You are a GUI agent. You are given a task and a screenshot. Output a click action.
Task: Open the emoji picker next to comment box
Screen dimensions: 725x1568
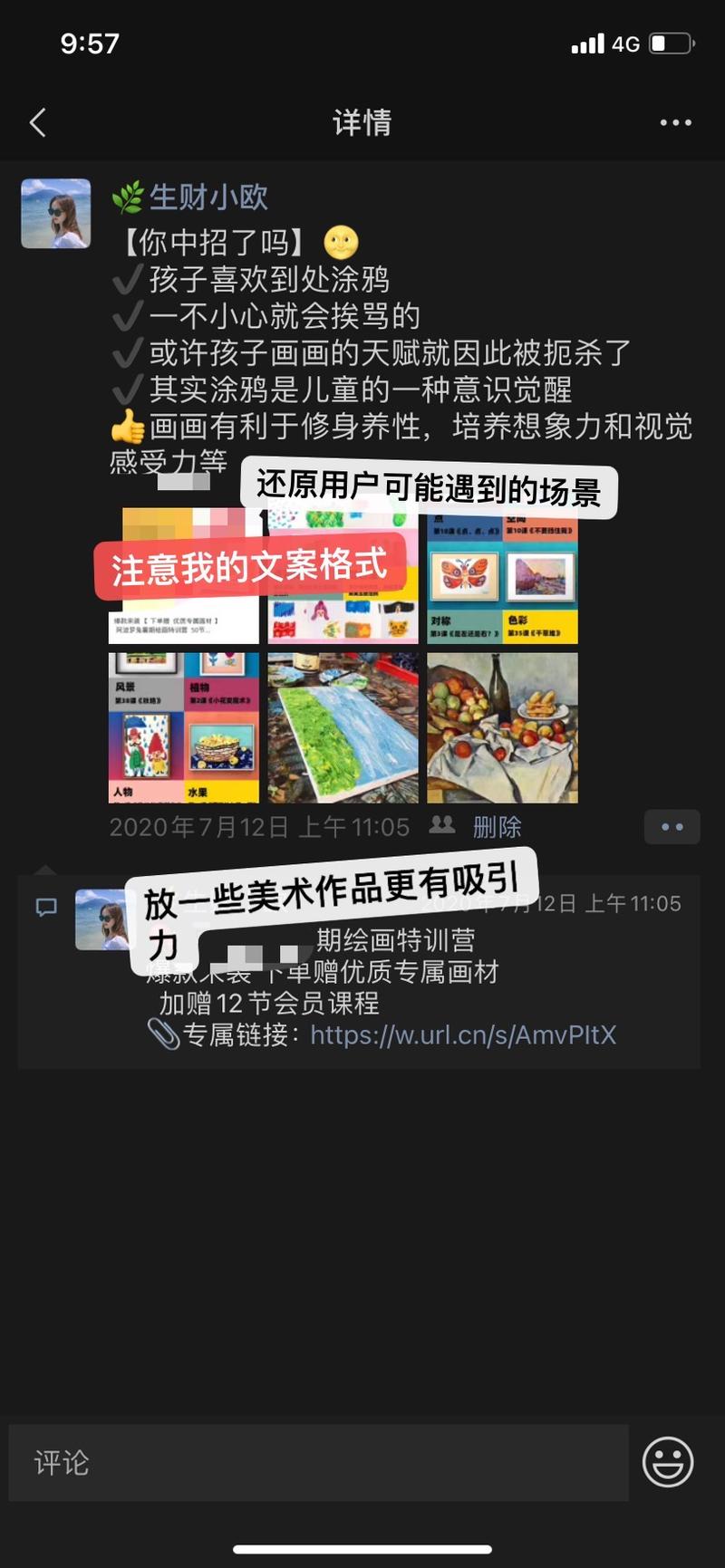click(668, 1460)
